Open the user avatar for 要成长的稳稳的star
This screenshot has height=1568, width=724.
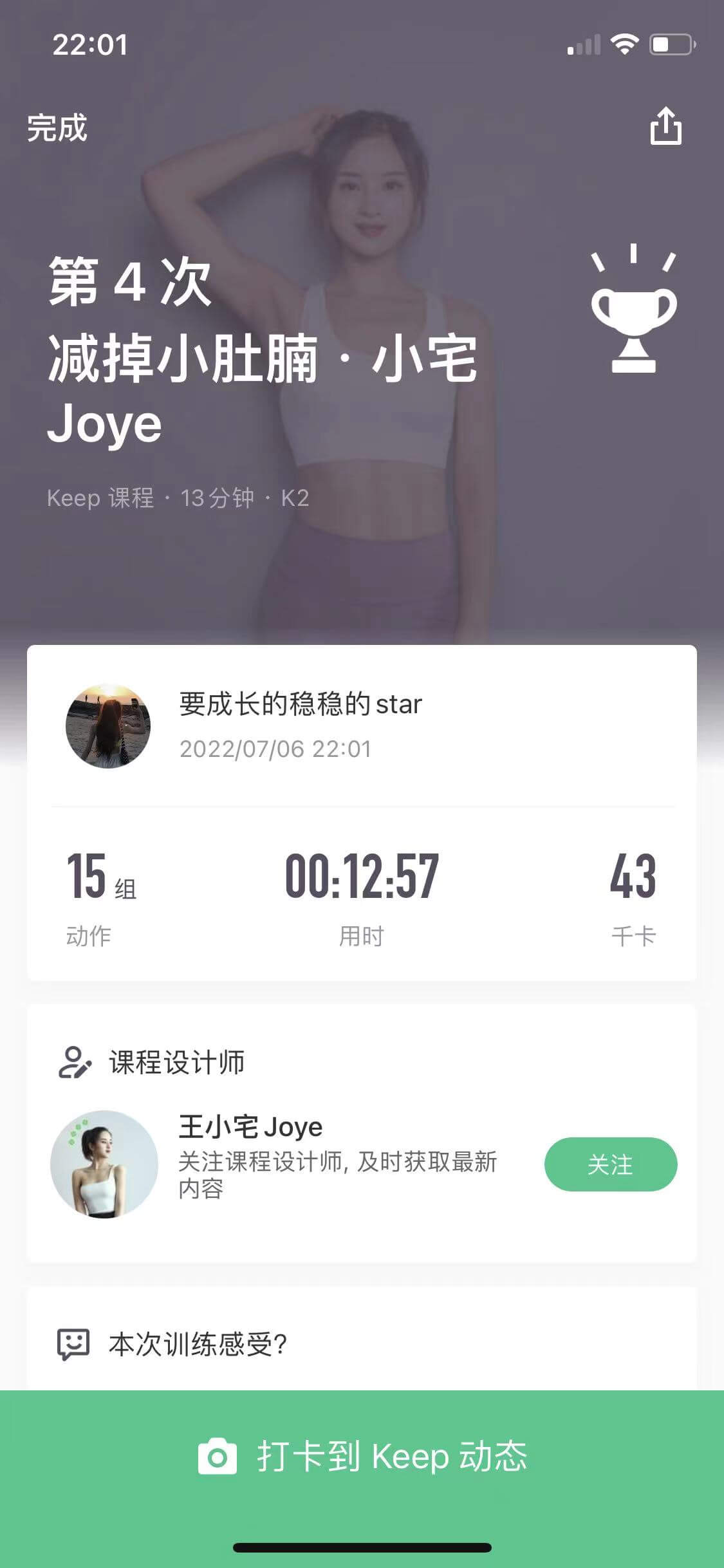tap(108, 726)
